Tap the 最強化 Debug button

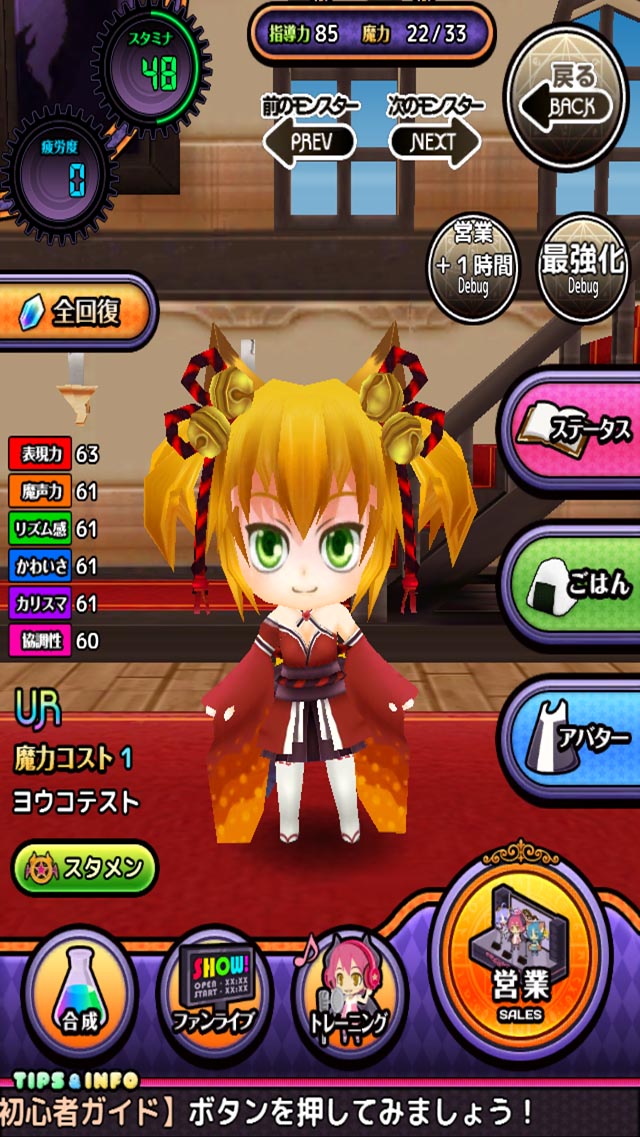pyautogui.click(x=583, y=267)
